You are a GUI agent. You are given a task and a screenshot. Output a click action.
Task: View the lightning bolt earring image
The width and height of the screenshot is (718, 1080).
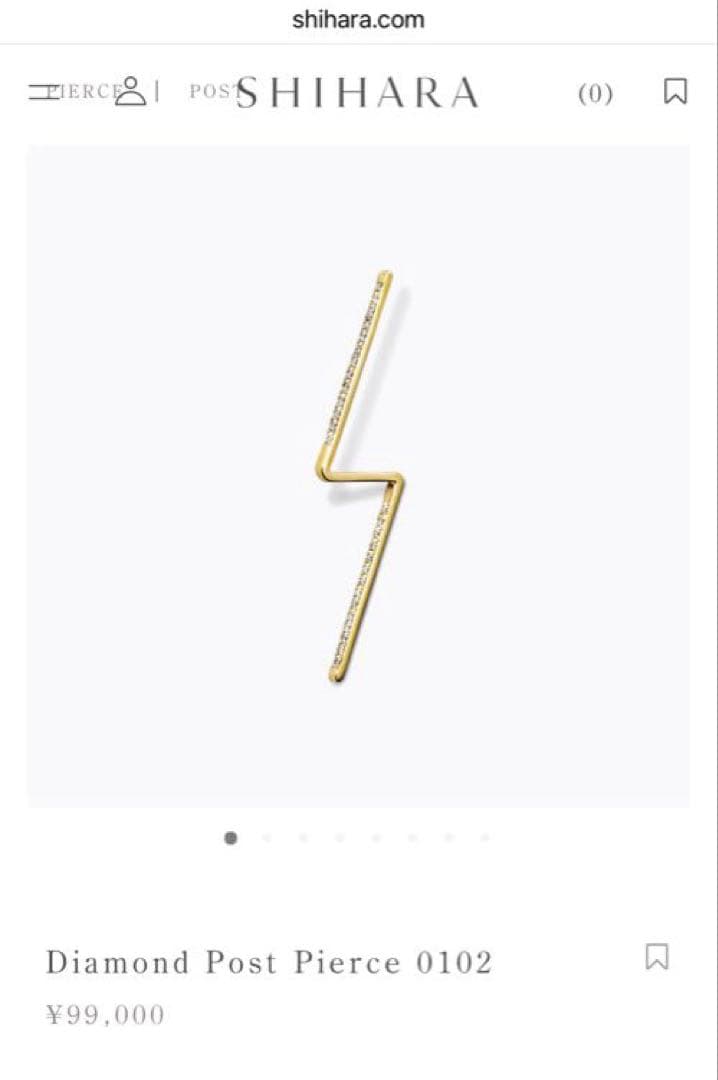point(358,476)
